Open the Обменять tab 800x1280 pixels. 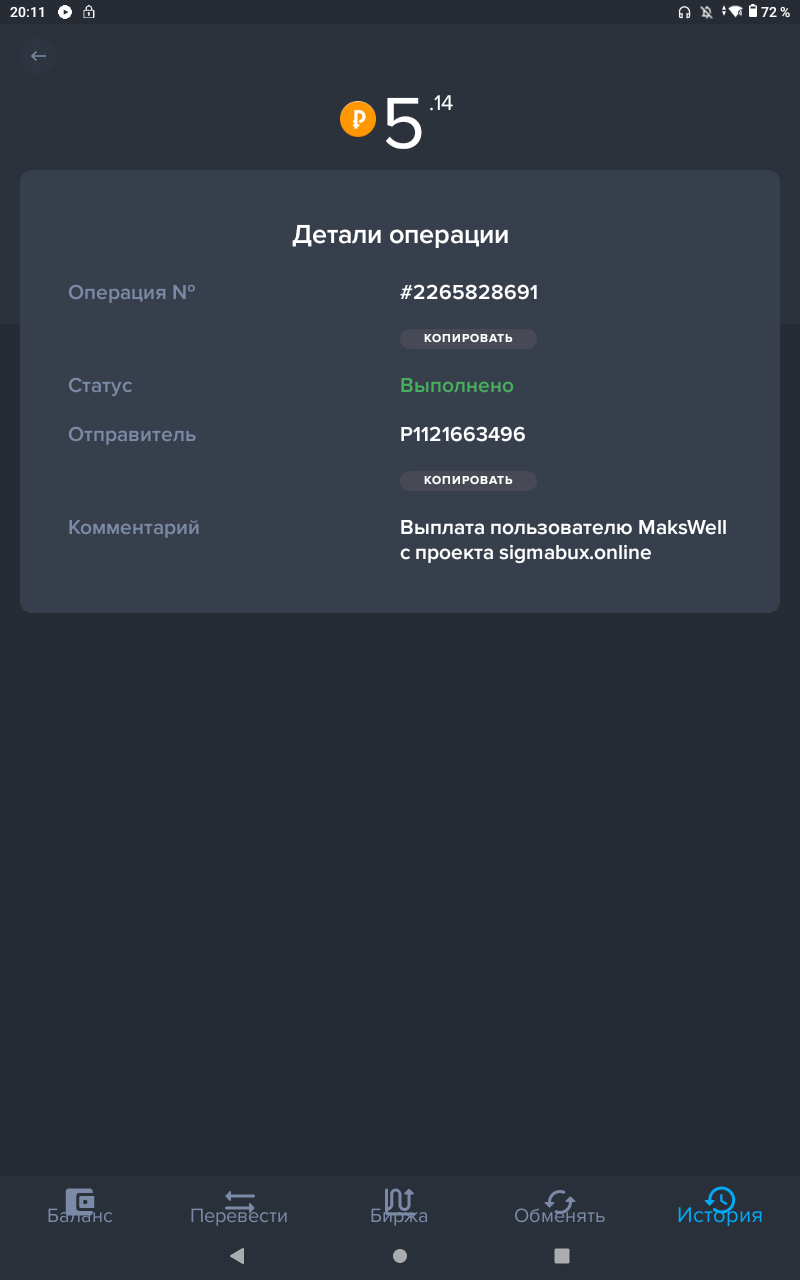(x=559, y=1206)
